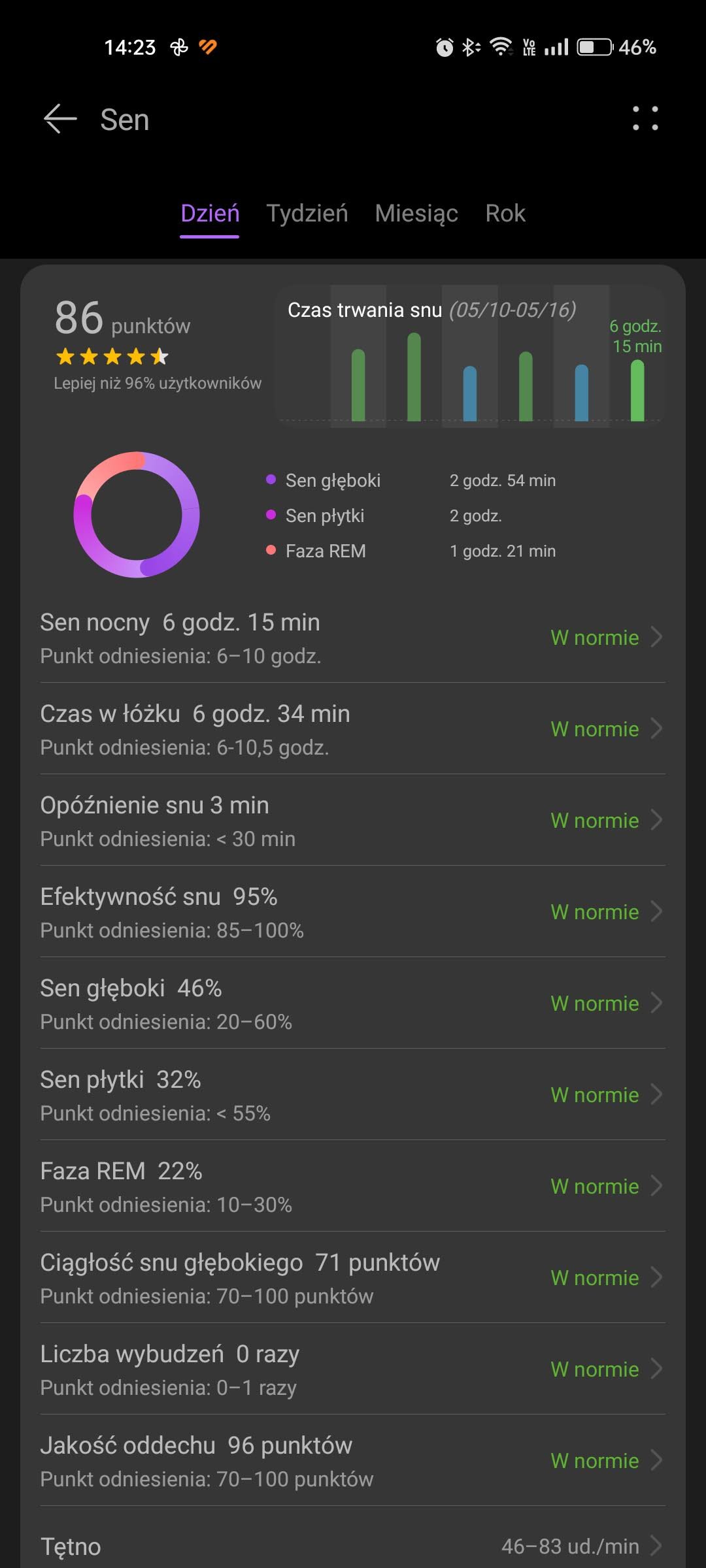Open Sen głęboki 46% row
The height and width of the screenshot is (1568, 706).
pos(353,1004)
